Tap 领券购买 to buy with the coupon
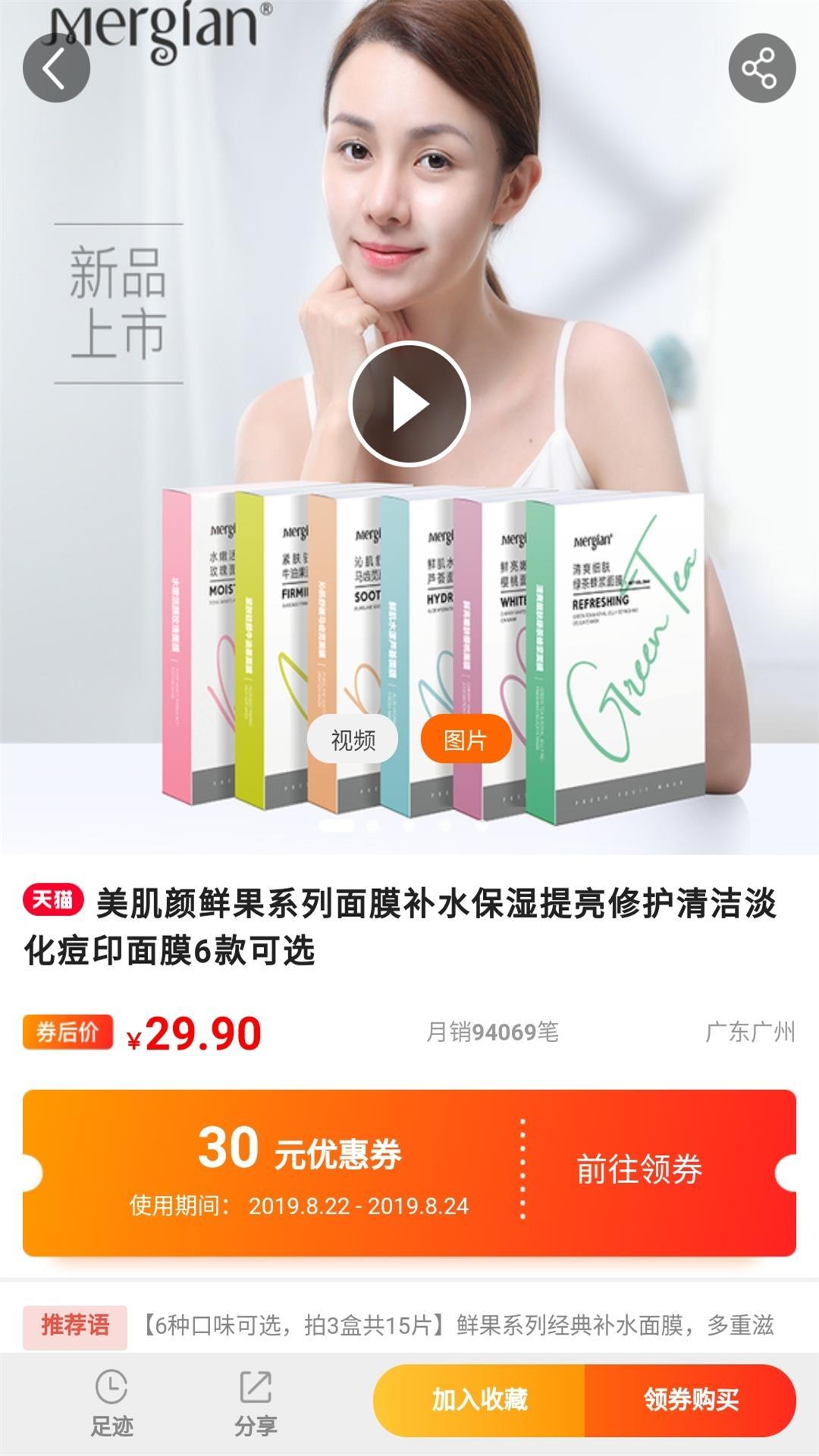Image resolution: width=819 pixels, height=1456 pixels. (x=690, y=1400)
